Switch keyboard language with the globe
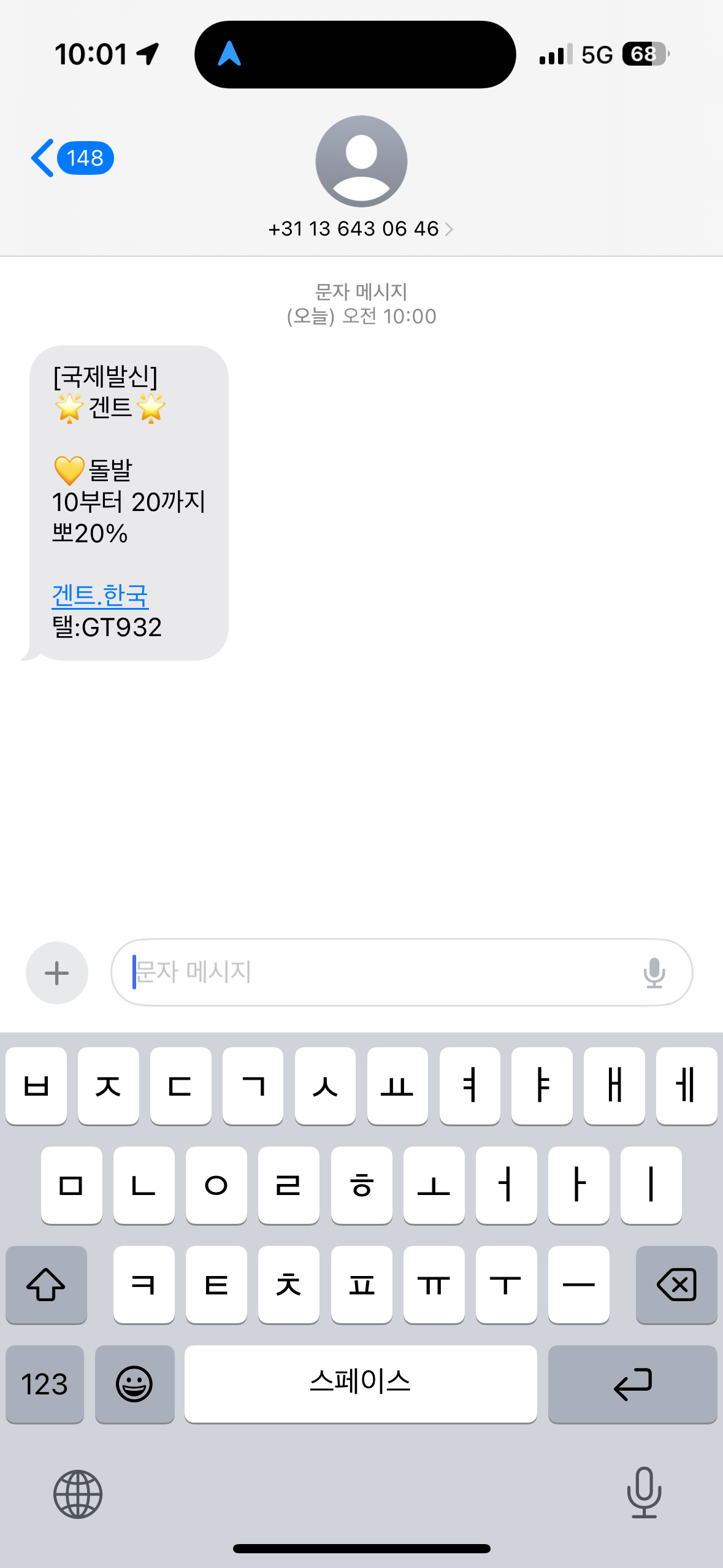The width and height of the screenshot is (723, 1568). coord(78,1494)
